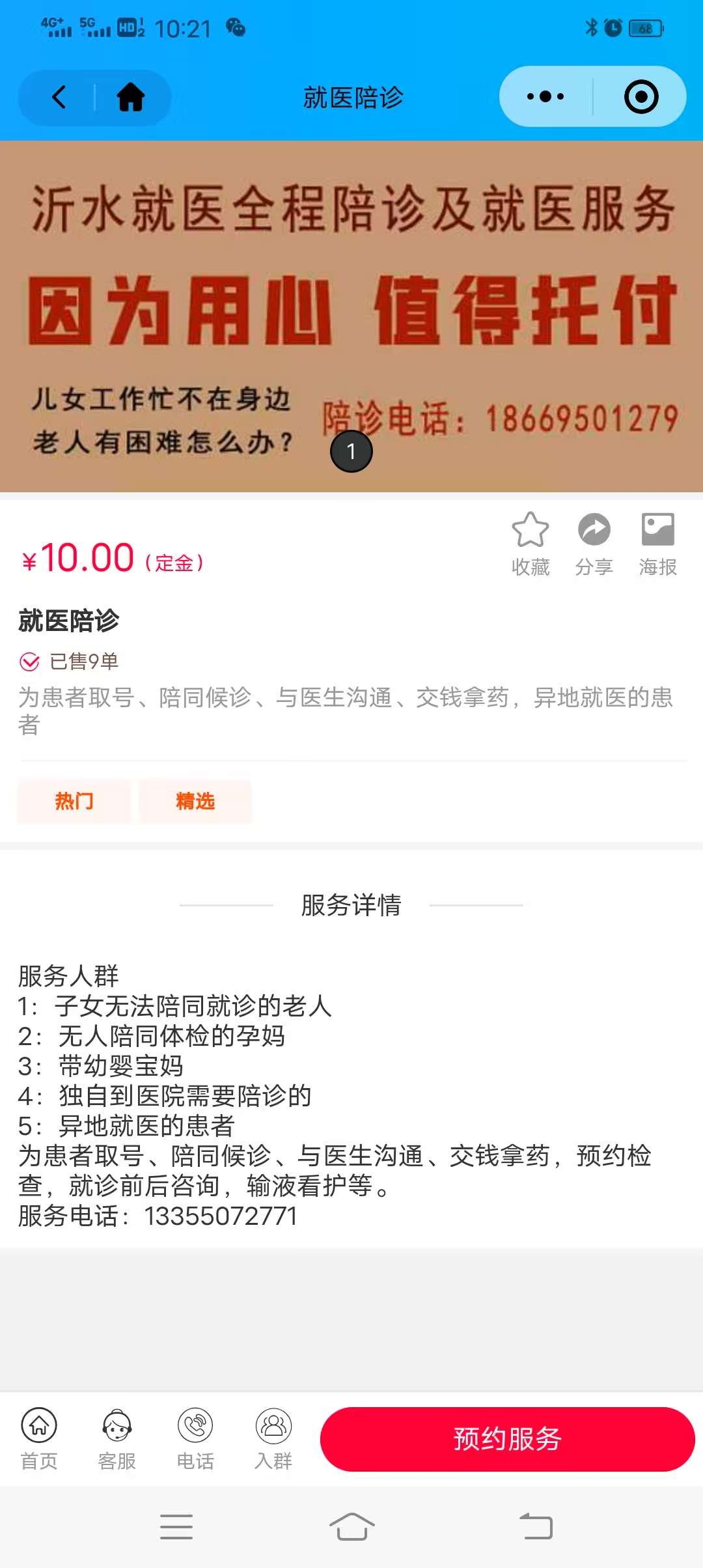This screenshot has width=703, height=1568.
Task: Close the mini program via circle button
Action: pyautogui.click(x=641, y=97)
